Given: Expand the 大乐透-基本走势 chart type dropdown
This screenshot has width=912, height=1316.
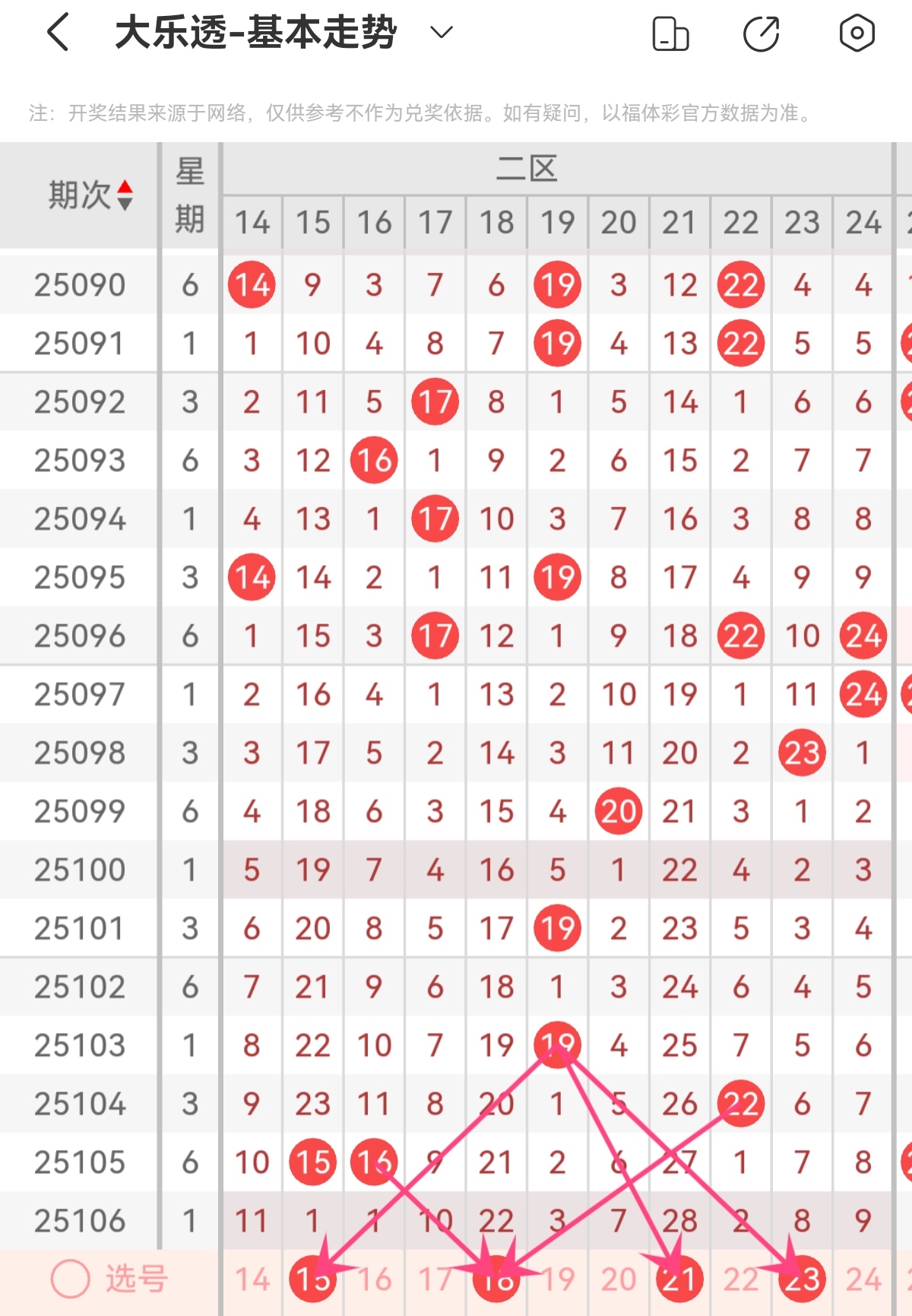Looking at the screenshot, I should point(441,33).
